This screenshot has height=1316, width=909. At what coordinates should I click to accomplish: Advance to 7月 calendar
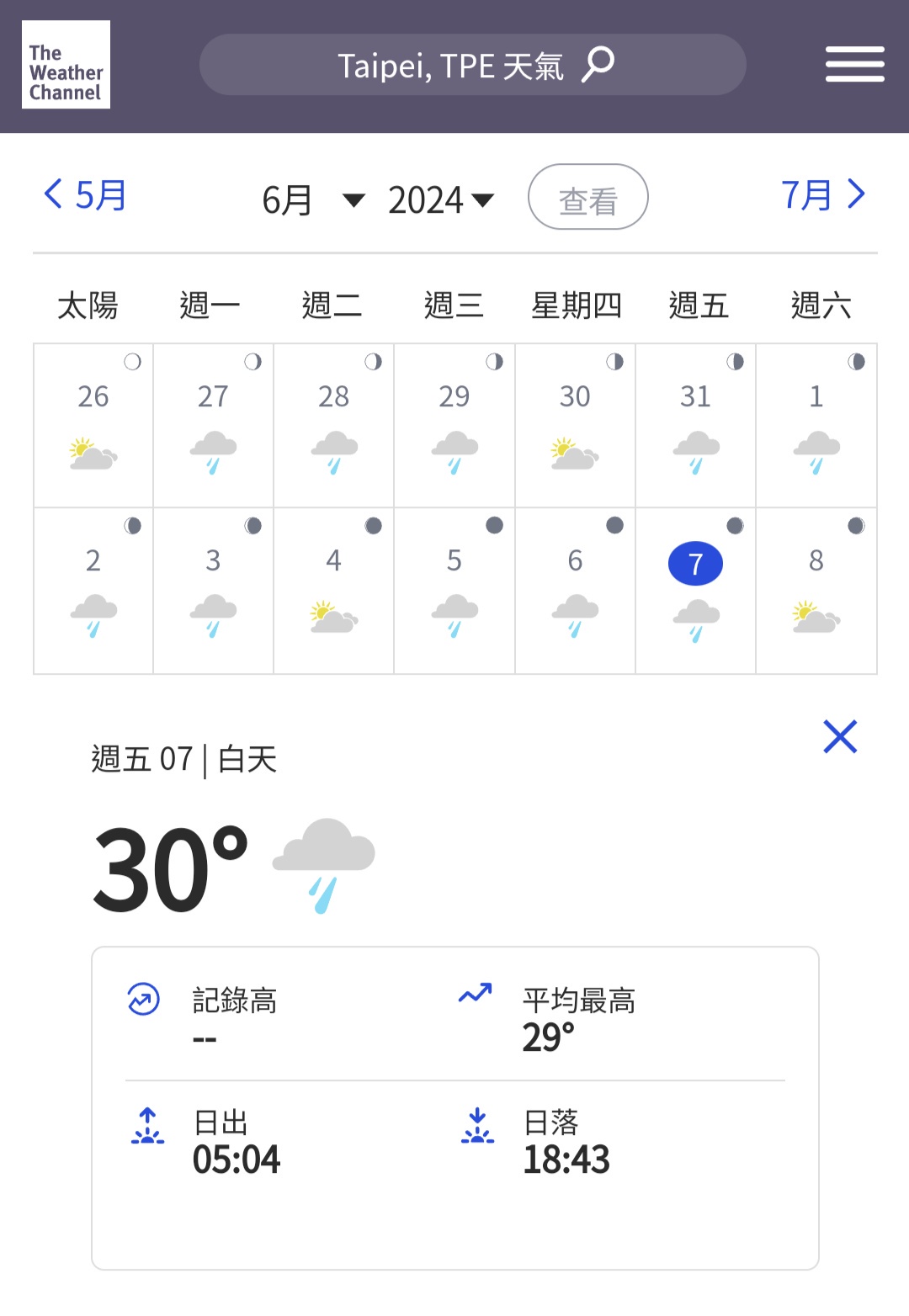click(x=822, y=195)
